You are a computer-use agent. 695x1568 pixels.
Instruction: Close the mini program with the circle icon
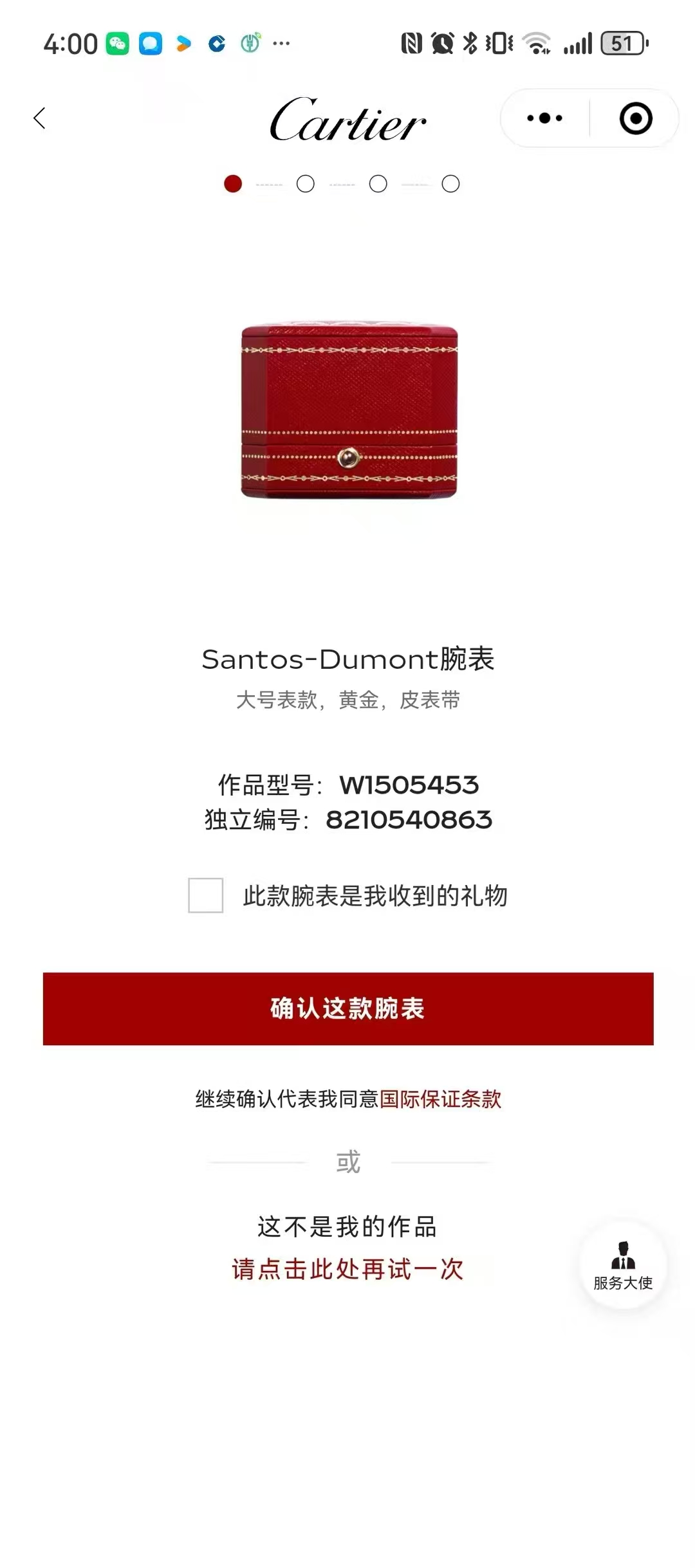coord(636,118)
